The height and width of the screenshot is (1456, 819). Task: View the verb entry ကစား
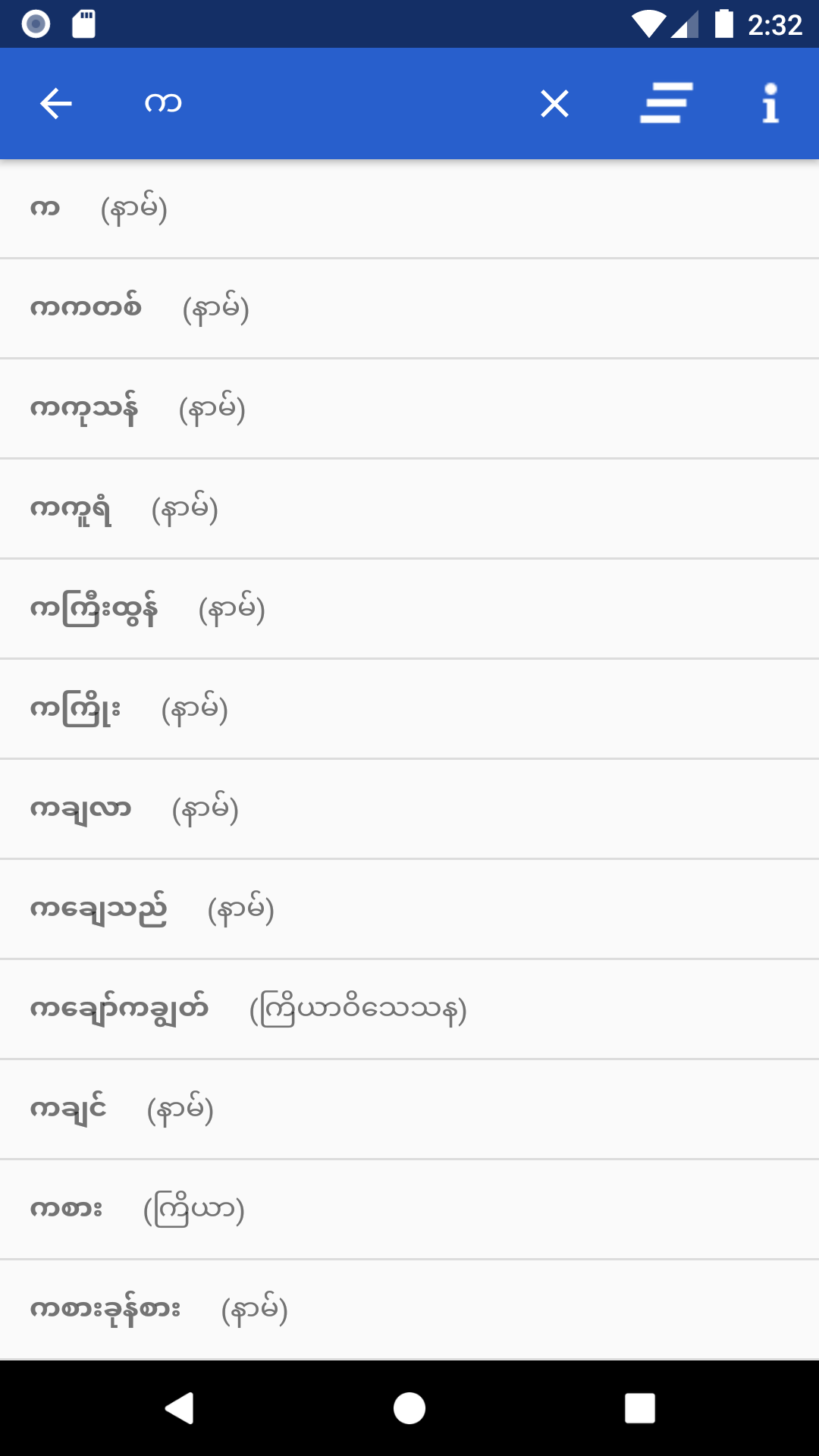[x=409, y=1210]
